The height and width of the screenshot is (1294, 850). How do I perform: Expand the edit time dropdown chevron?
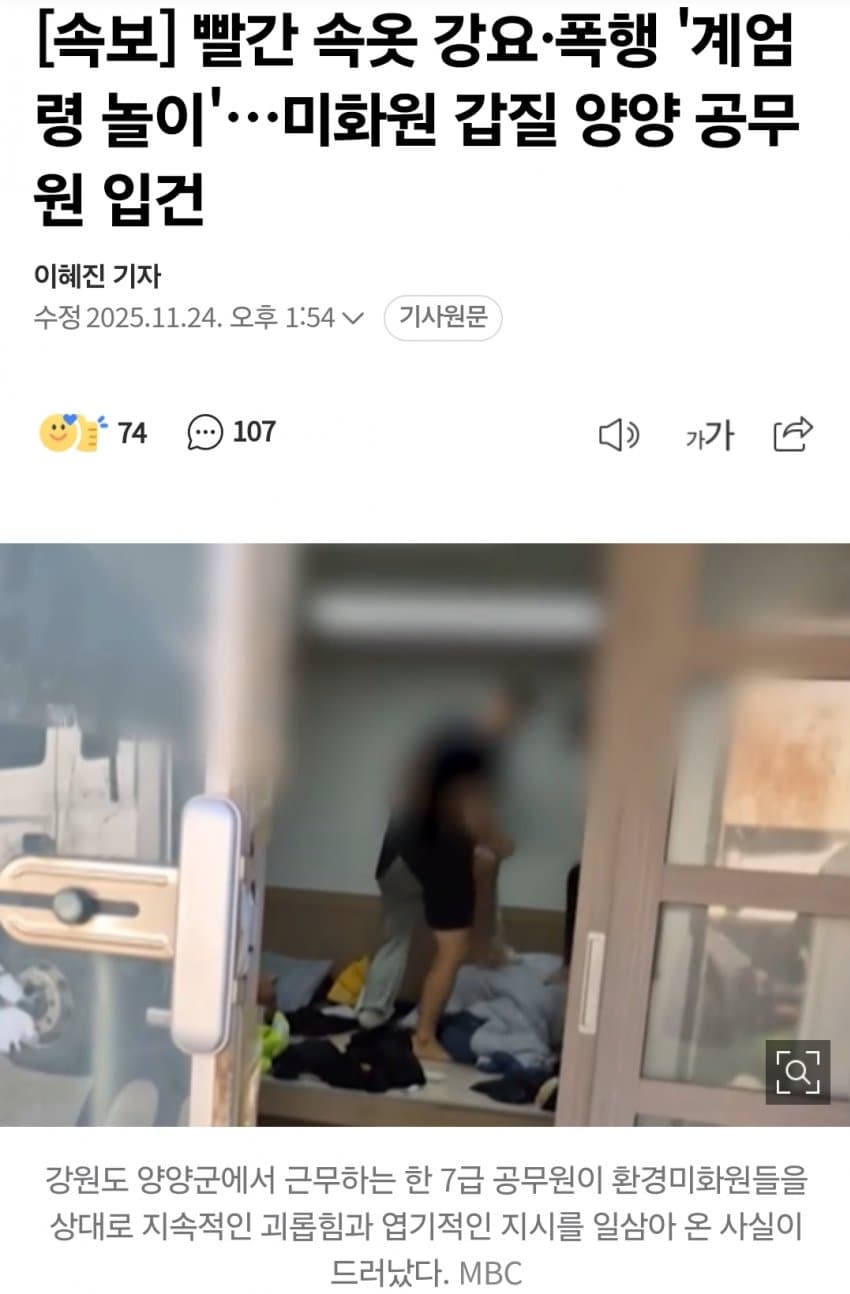352,319
